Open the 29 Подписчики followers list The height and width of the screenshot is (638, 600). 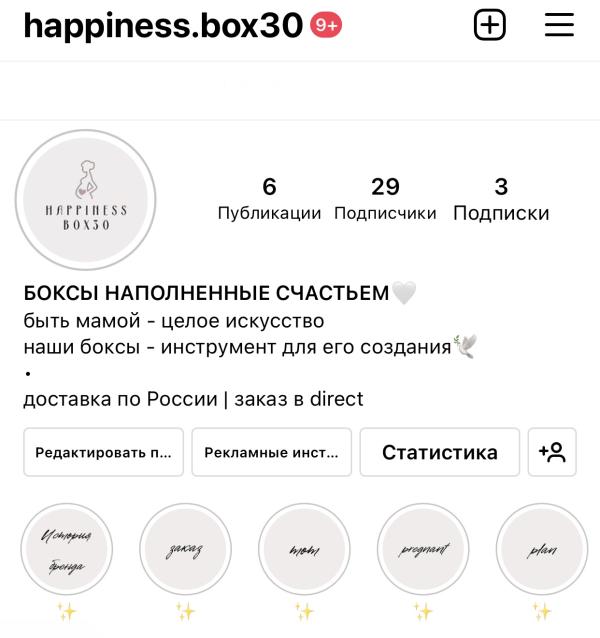(x=385, y=199)
